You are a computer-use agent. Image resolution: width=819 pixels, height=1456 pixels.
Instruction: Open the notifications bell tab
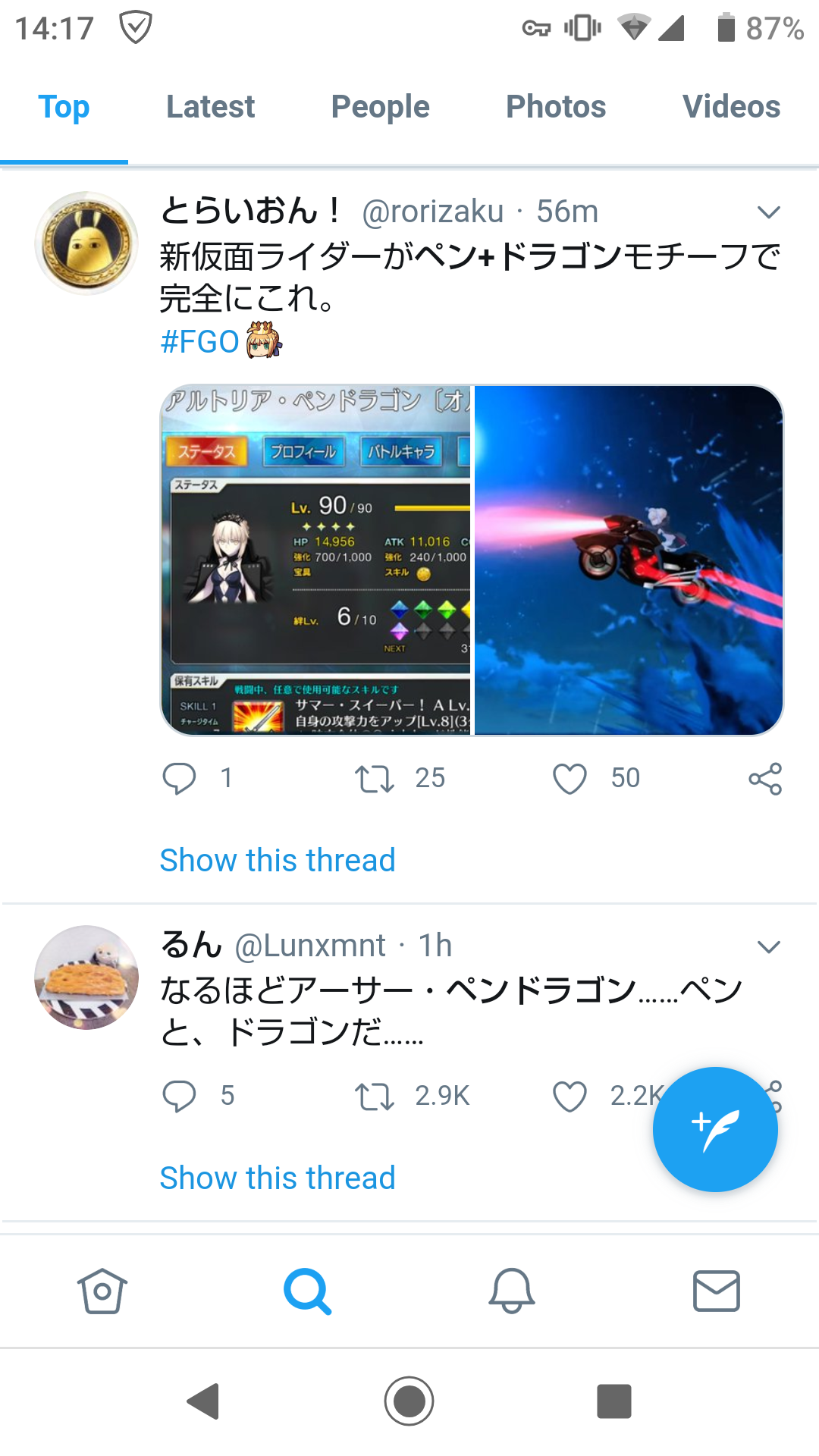point(512,1291)
